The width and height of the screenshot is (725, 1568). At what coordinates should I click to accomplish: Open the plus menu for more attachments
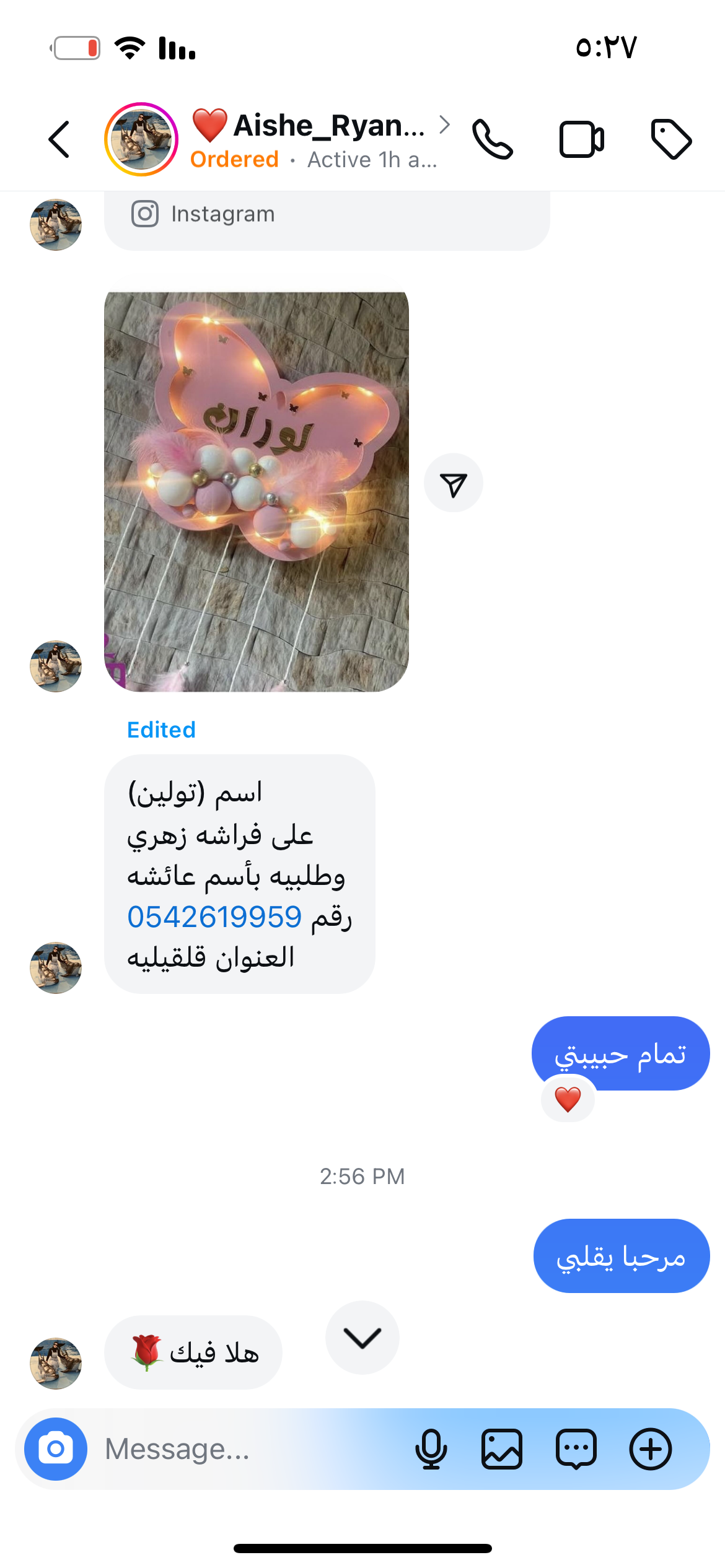point(650,1449)
